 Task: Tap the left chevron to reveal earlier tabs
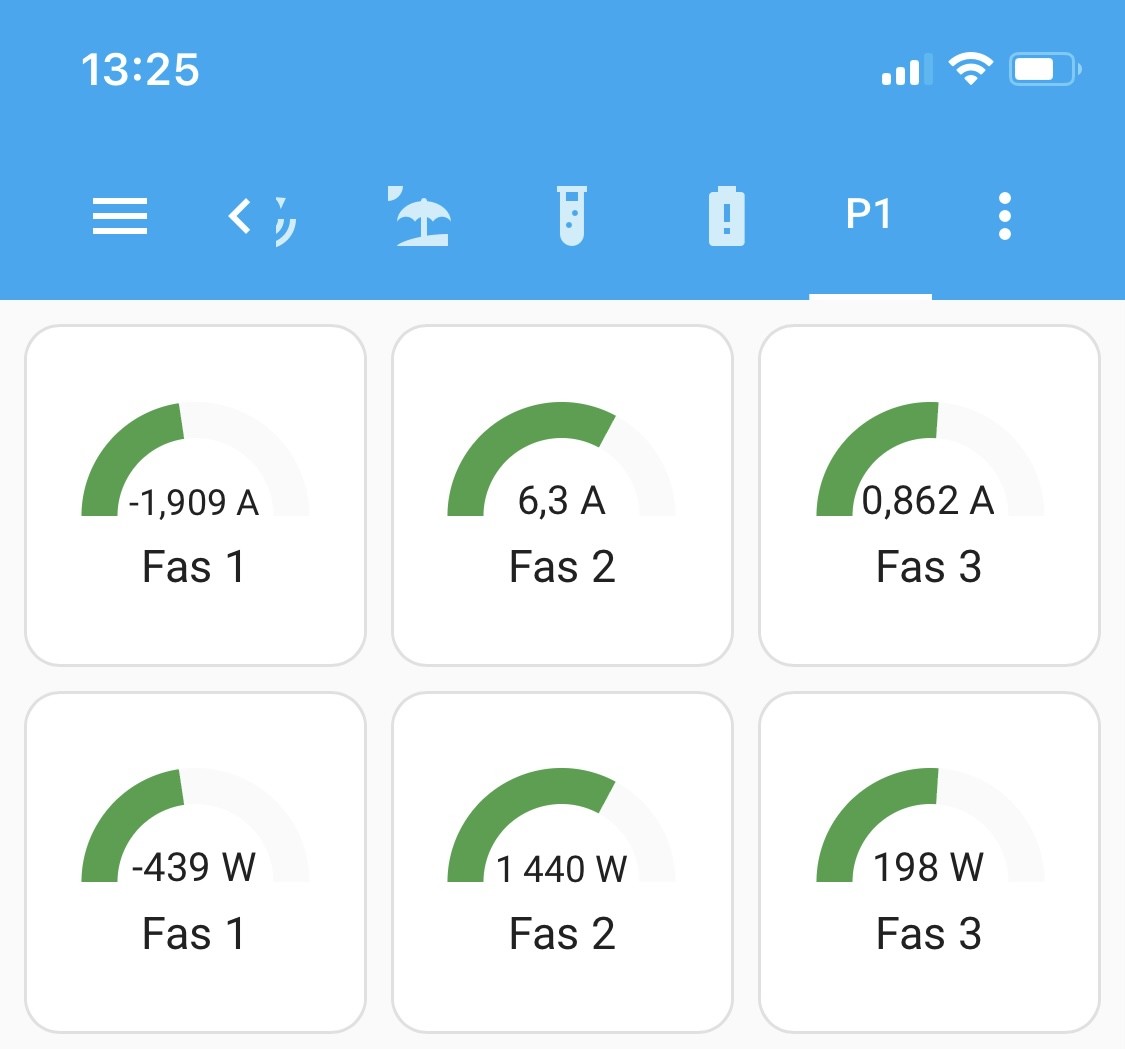click(239, 216)
